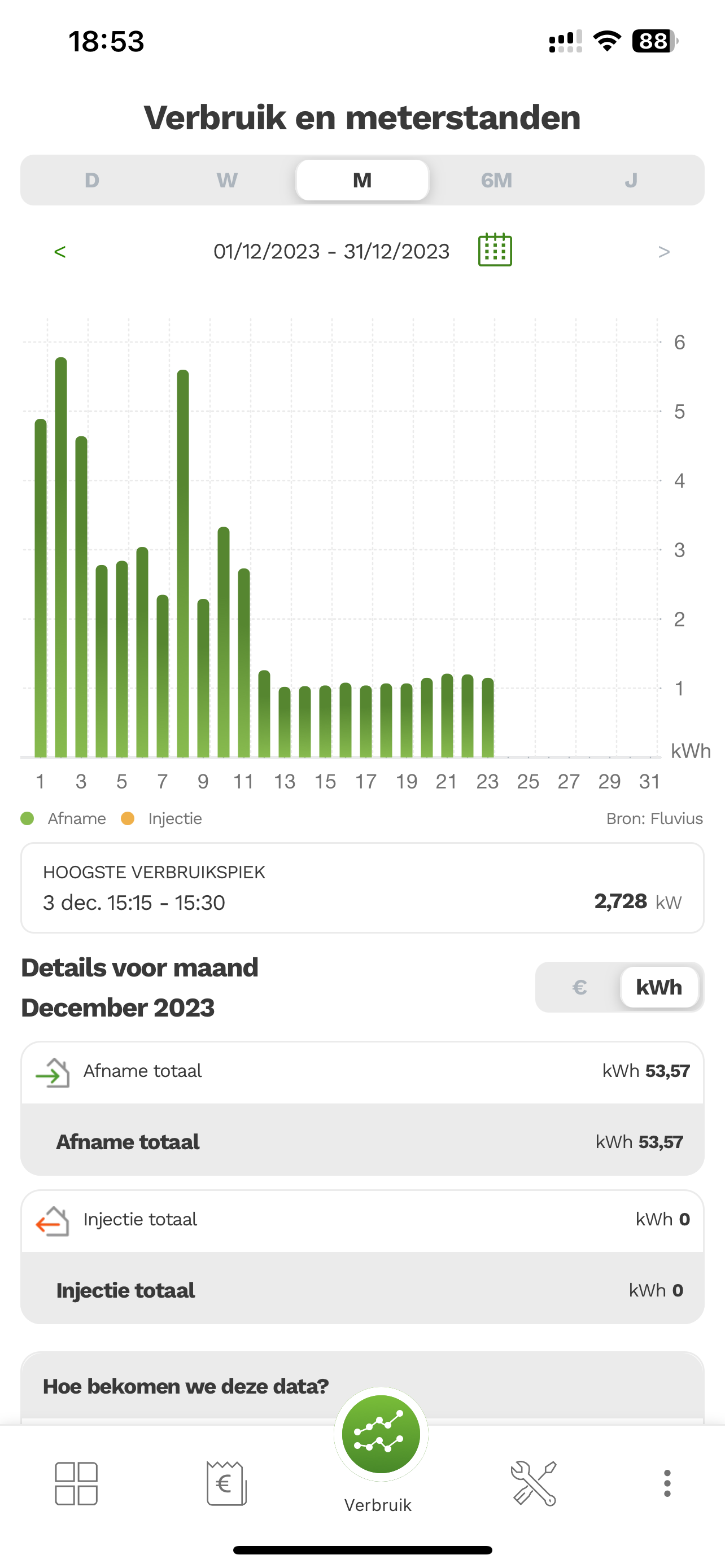Open the invoices tab with euro icon

coord(226,1483)
